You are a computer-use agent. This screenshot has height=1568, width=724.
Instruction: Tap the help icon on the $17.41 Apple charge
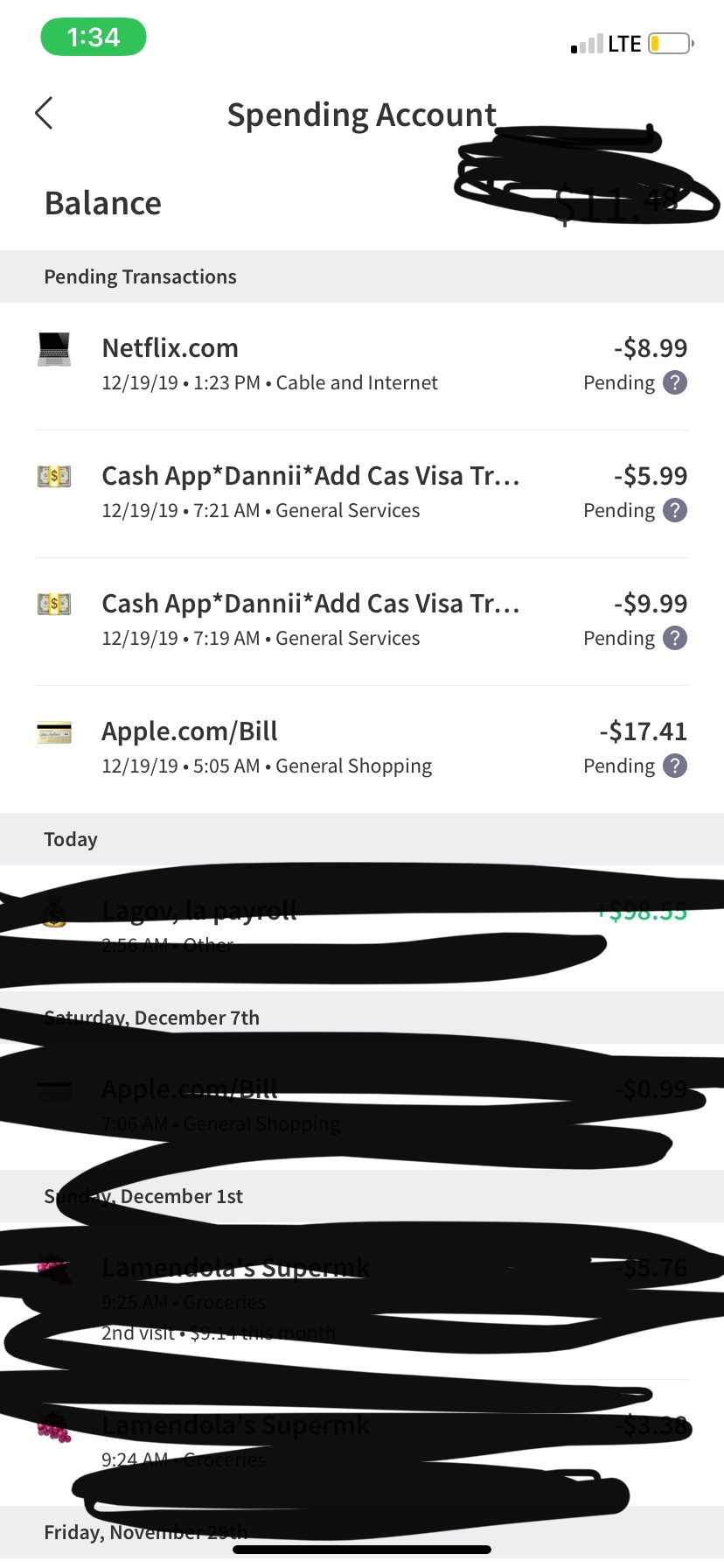click(675, 766)
